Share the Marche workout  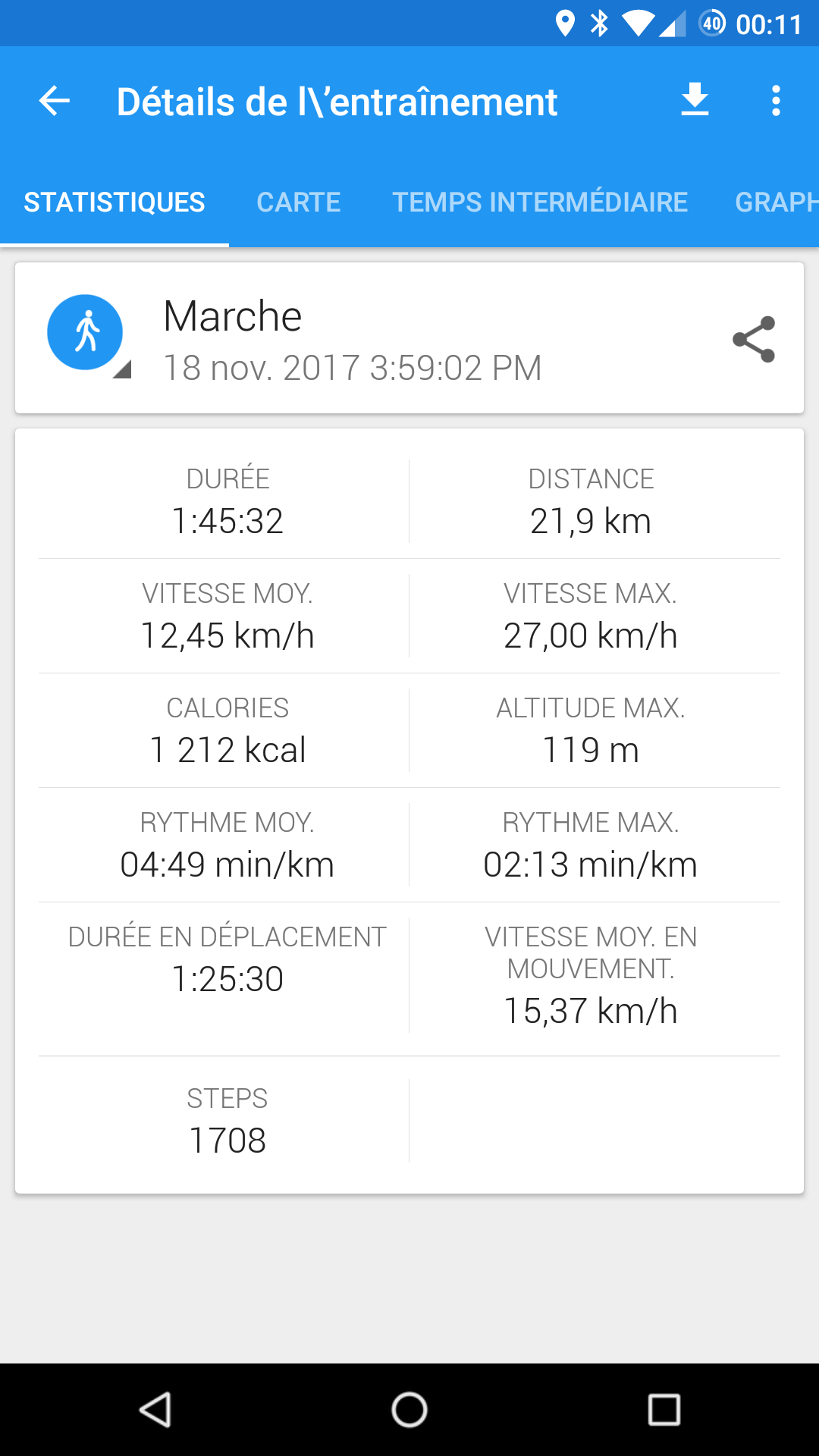[x=754, y=339]
